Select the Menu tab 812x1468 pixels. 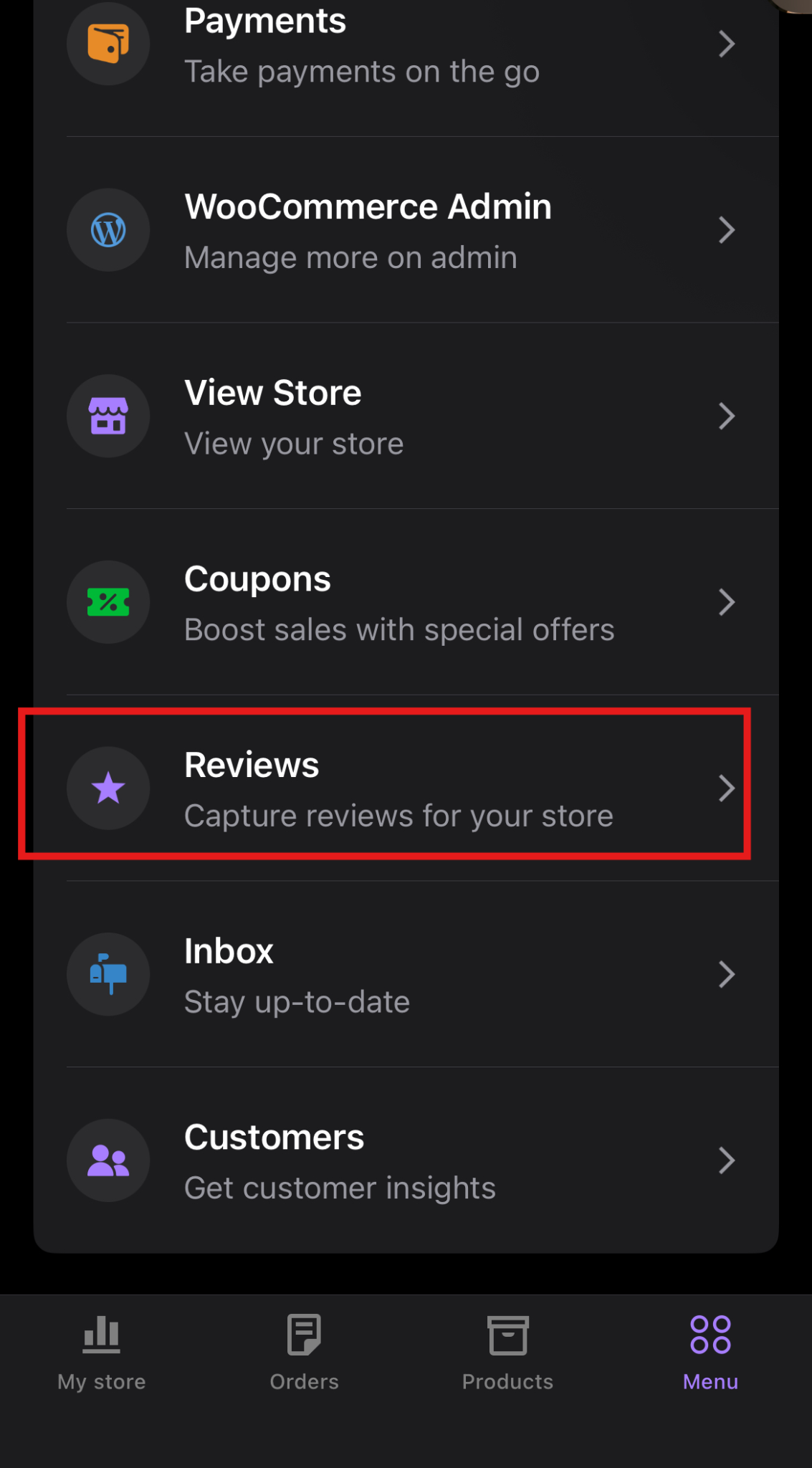[x=710, y=1353]
